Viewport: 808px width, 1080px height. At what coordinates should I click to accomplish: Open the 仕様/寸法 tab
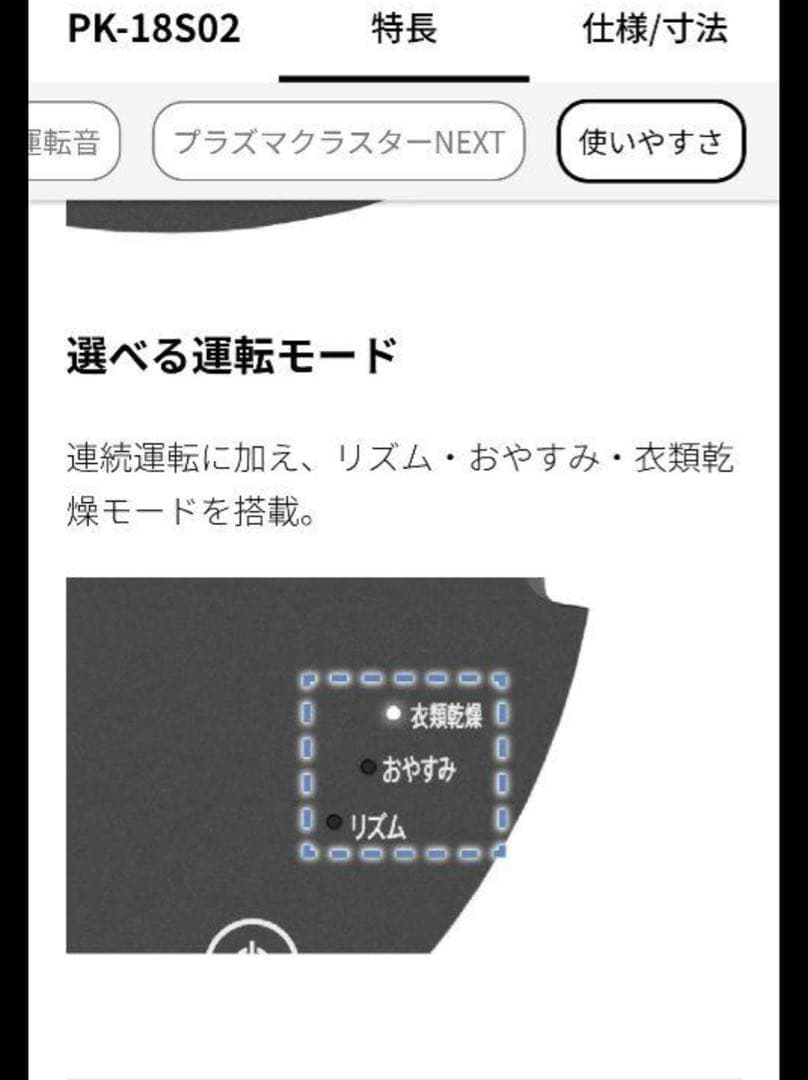click(x=654, y=30)
